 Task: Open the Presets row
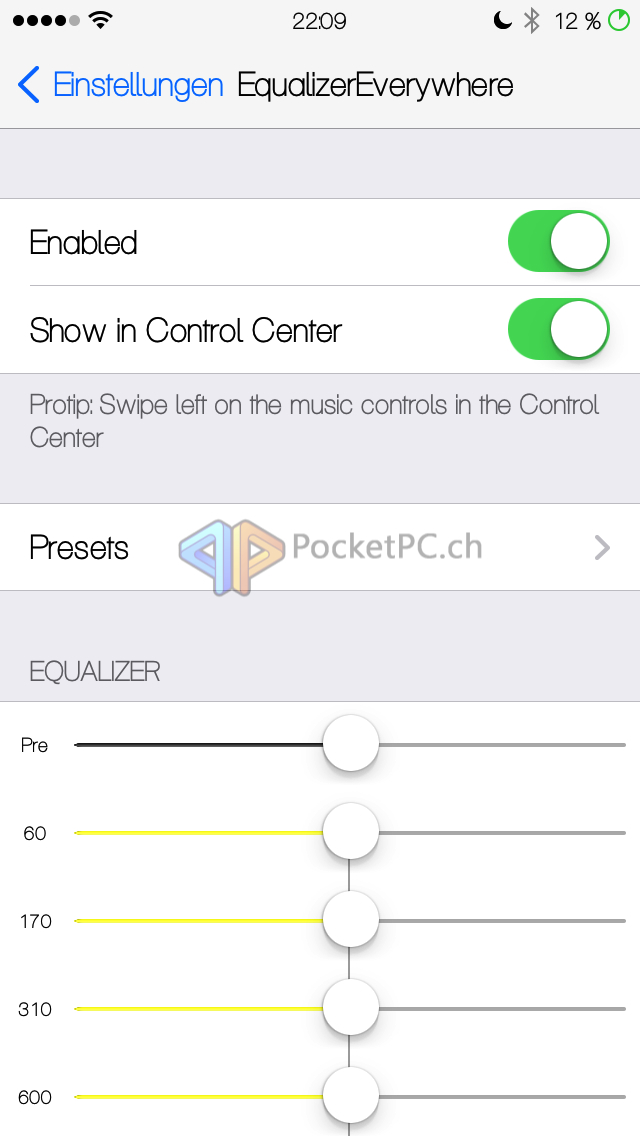(320, 547)
